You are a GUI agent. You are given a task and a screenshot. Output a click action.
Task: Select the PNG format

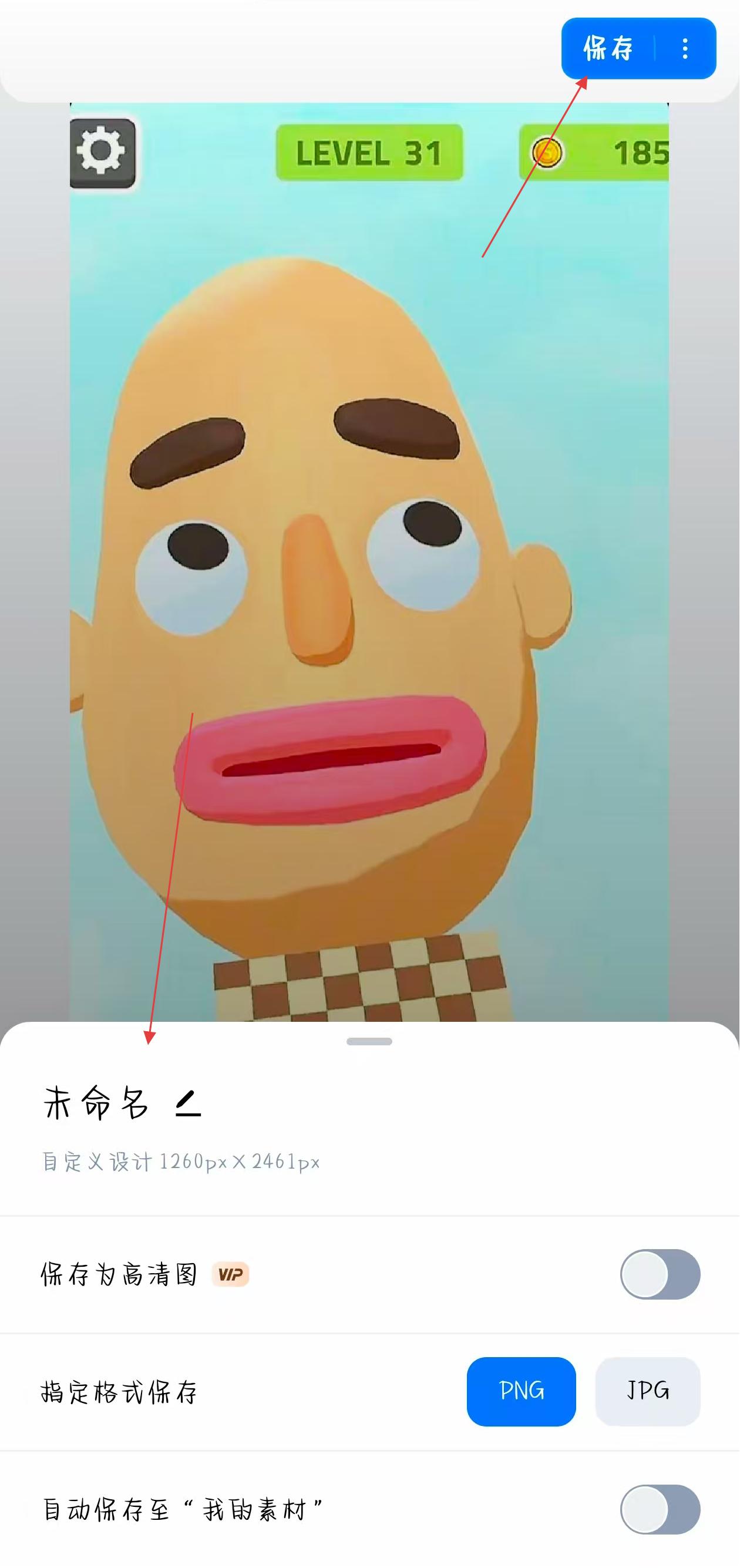pos(521,1391)
